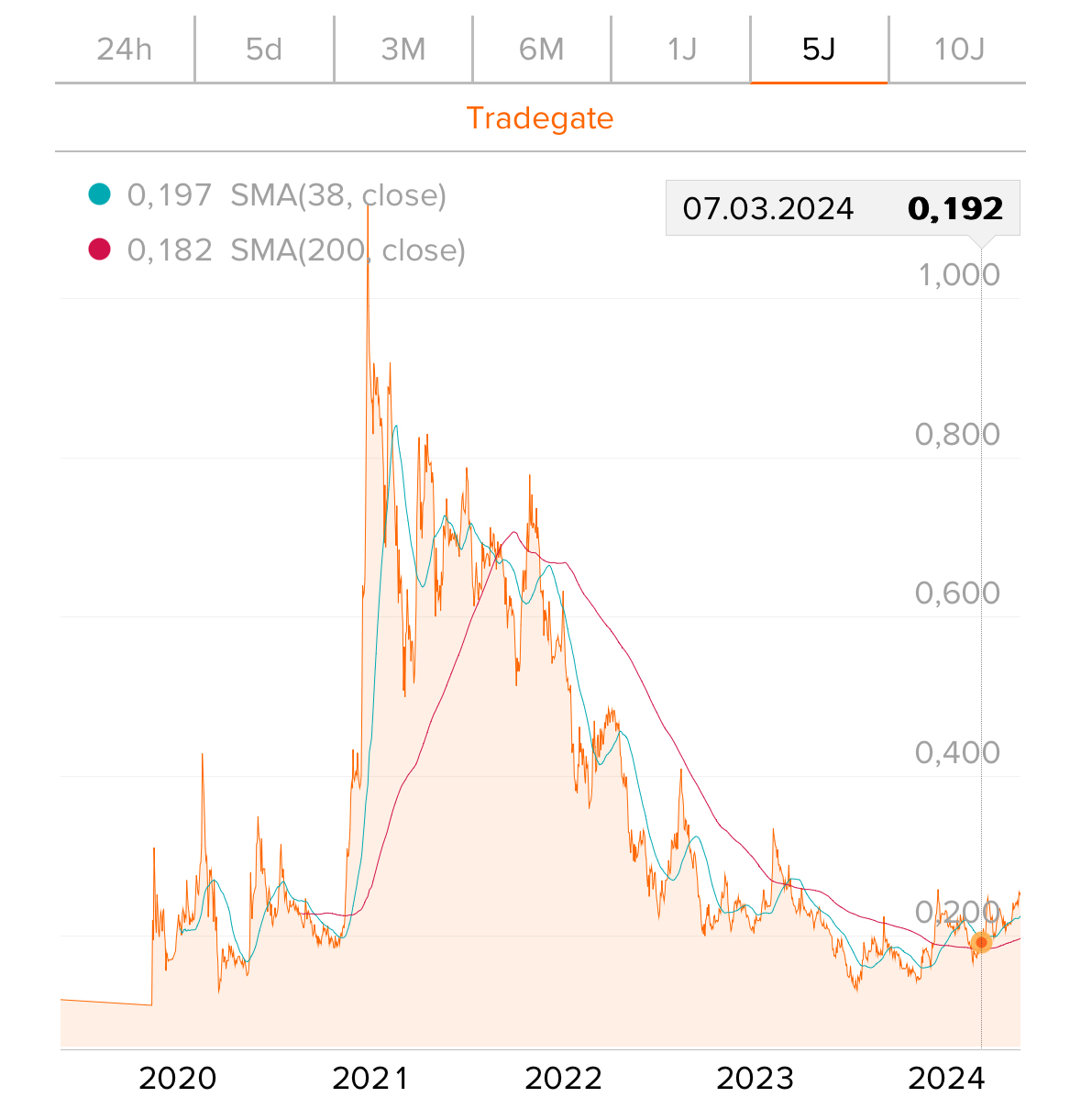
Task: Toggle the SMA(200, close) indicator
Action: tap(348, 250)
